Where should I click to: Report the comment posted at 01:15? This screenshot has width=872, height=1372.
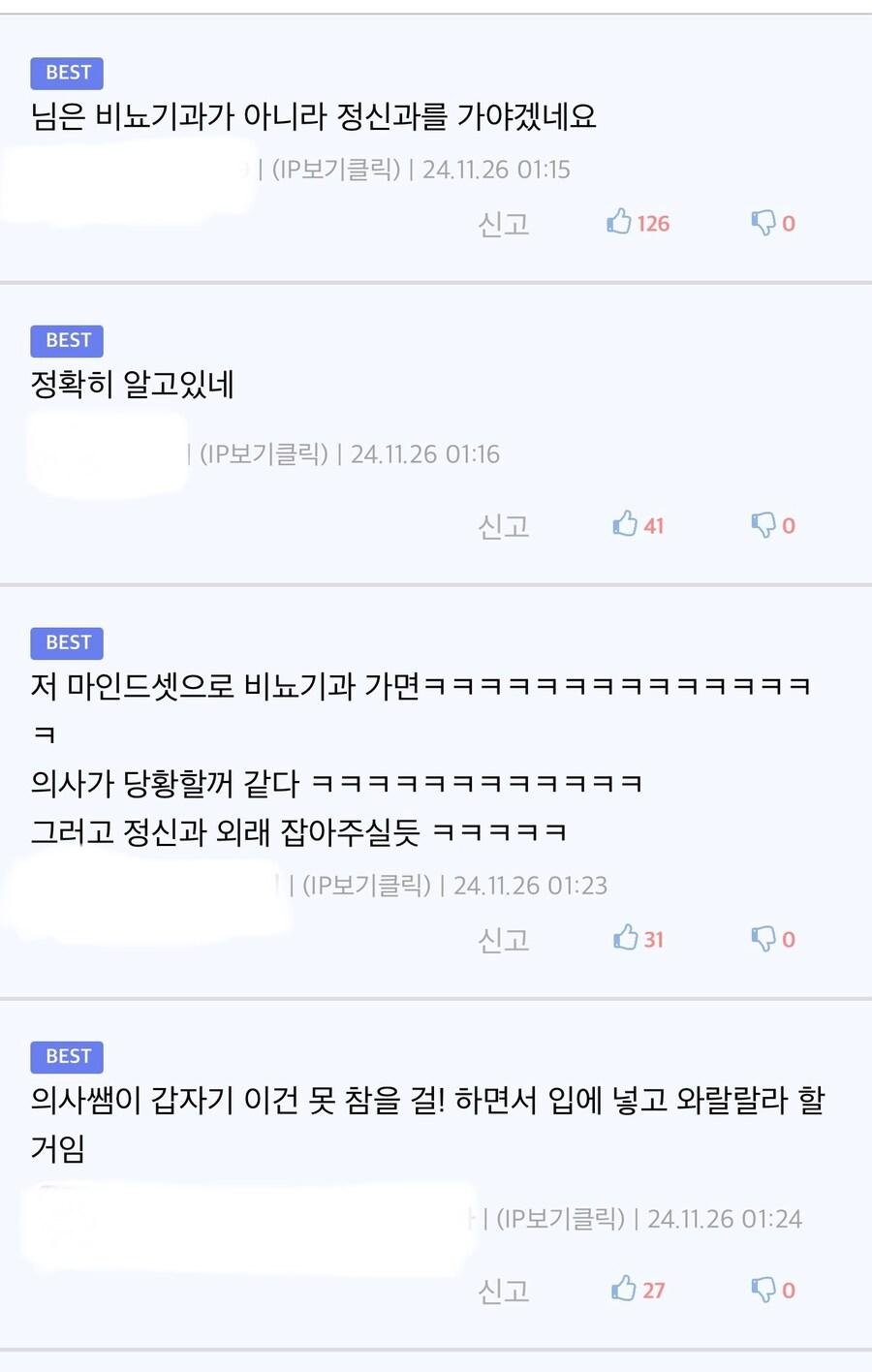[x=504, y=225]
